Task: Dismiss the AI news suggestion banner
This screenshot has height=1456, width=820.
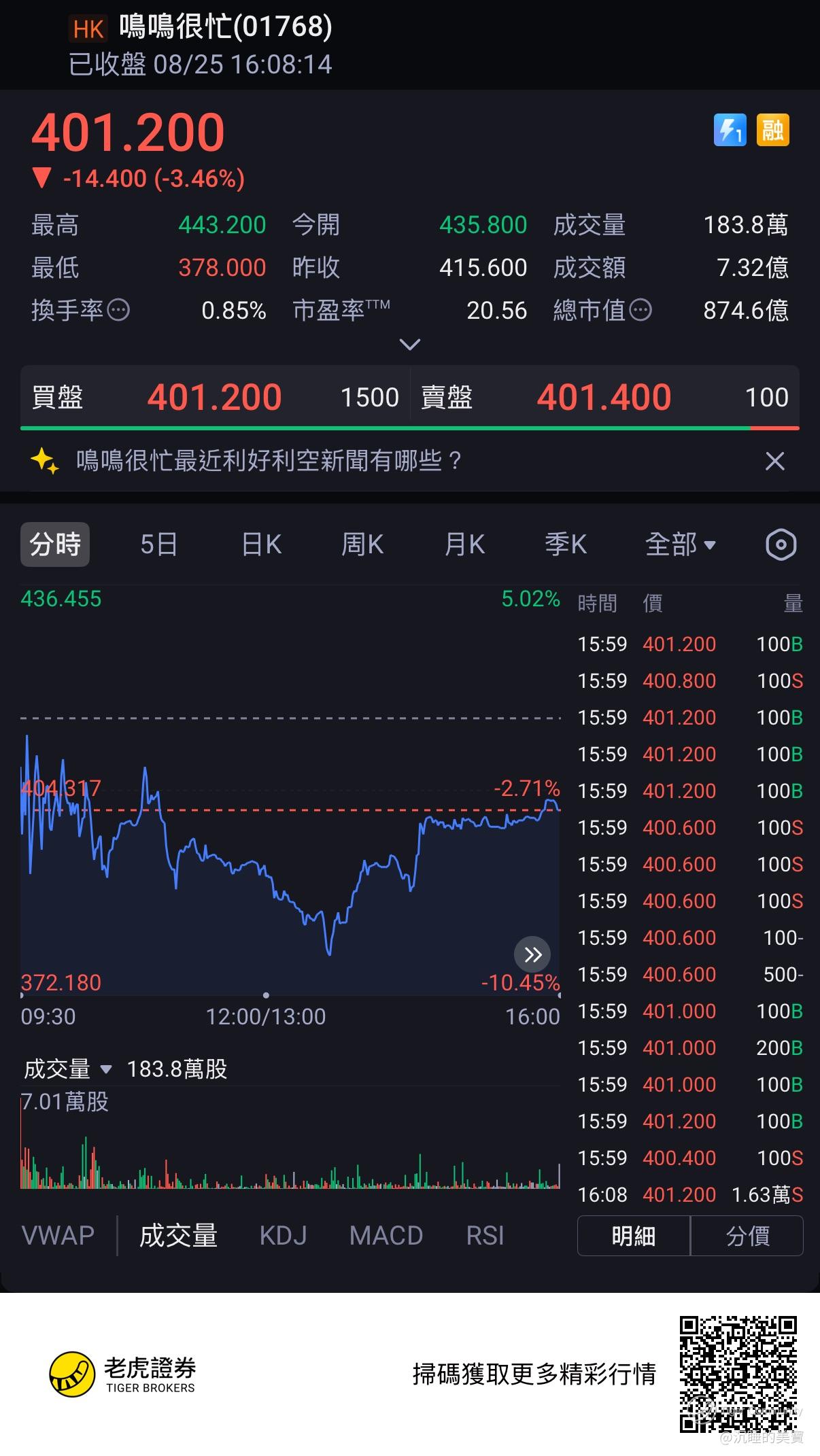Action: point(774,462)
